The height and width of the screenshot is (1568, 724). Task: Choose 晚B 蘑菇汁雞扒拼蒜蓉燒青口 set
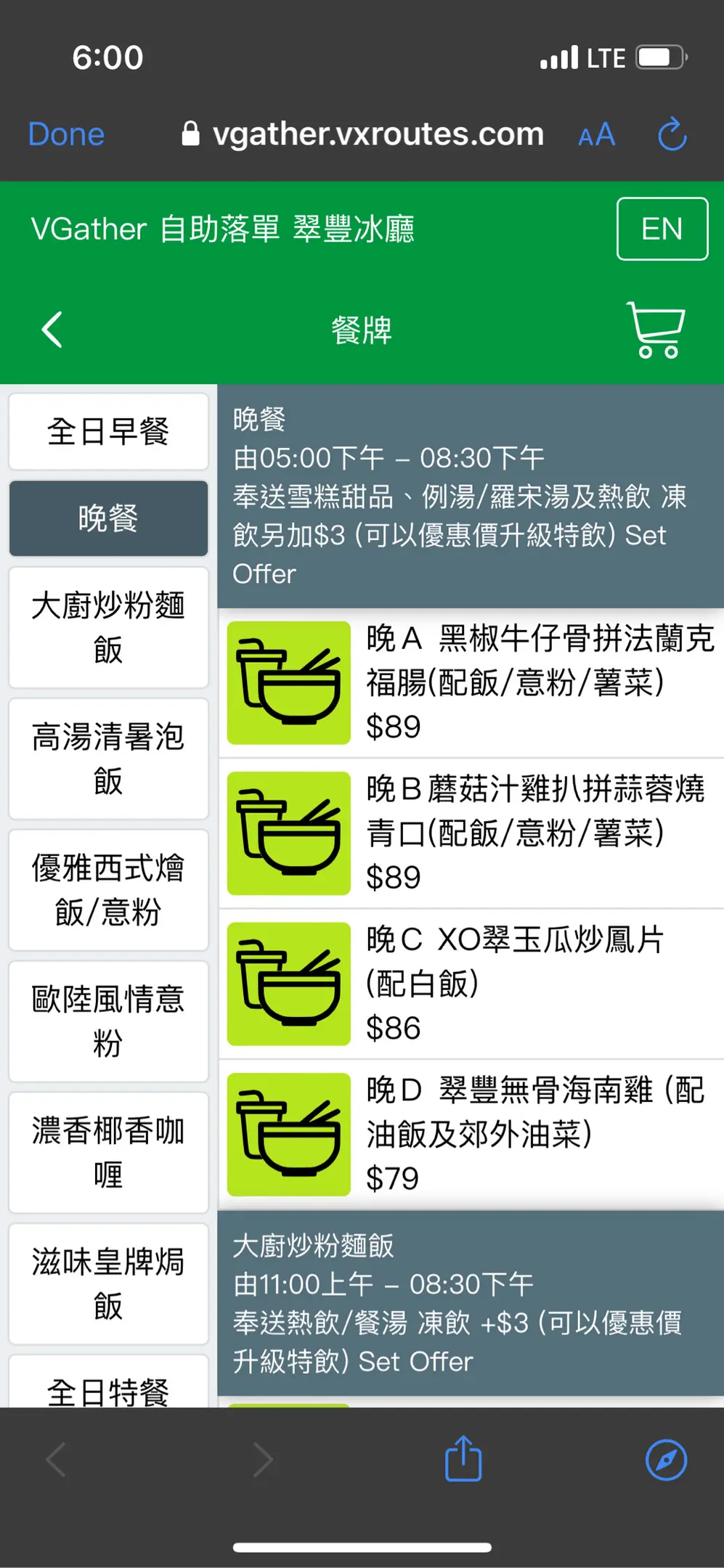pos(471,833)
